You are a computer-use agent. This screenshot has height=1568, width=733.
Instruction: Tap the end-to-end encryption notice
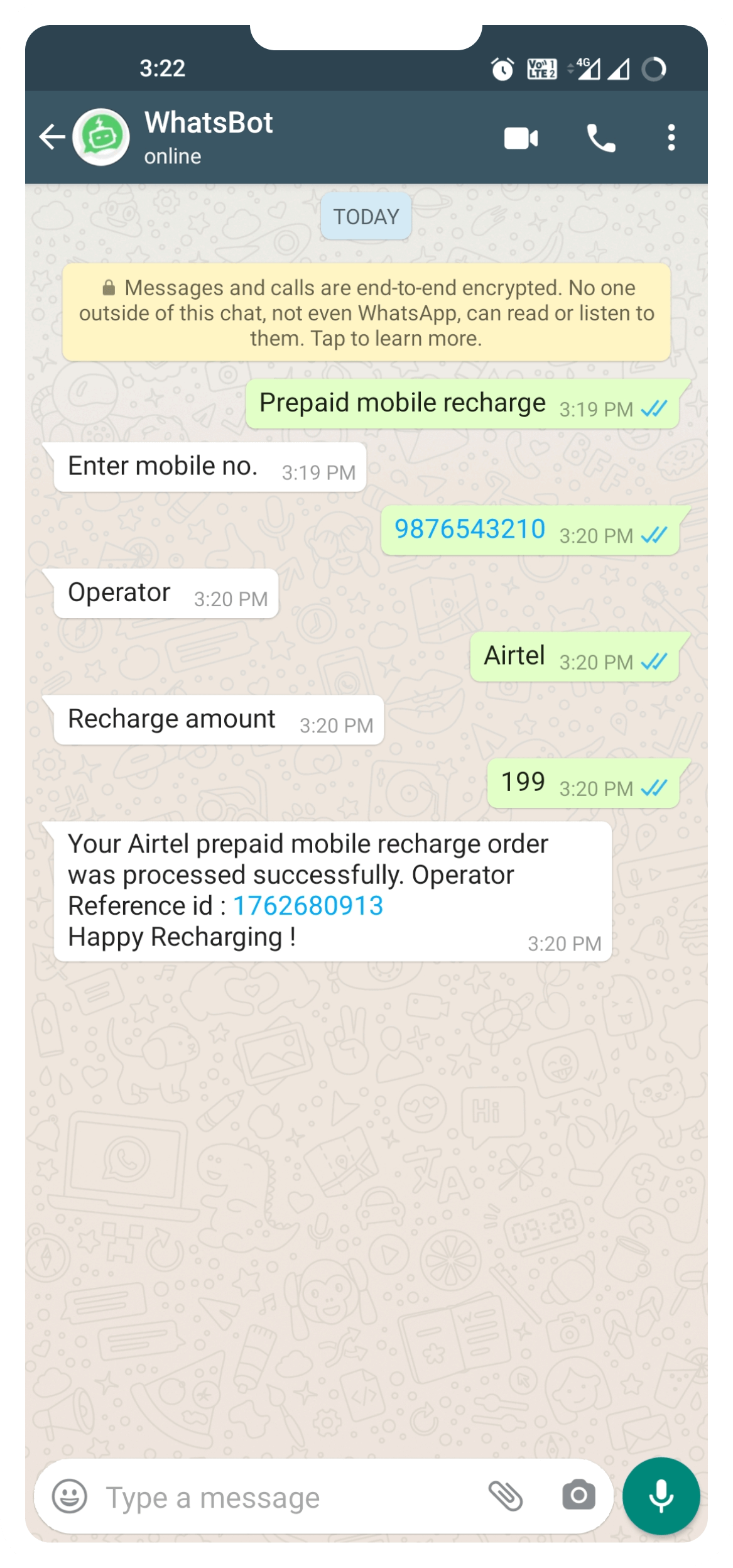tap(366, 312)
